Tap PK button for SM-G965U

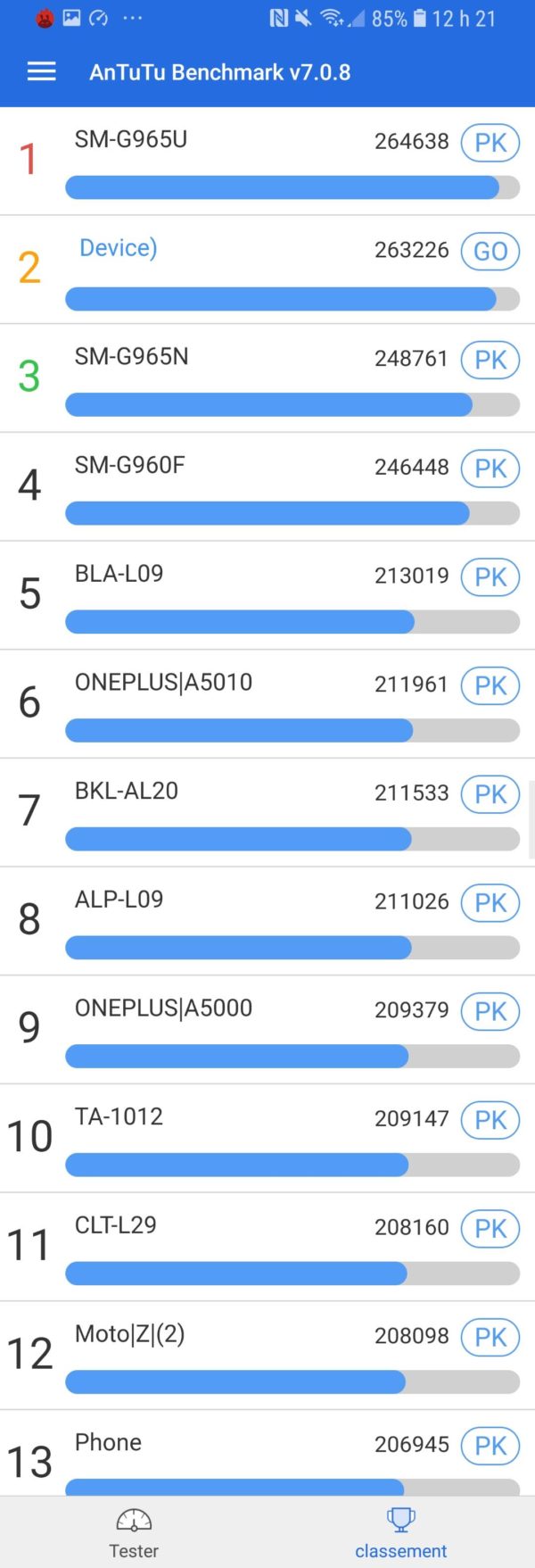490,143
